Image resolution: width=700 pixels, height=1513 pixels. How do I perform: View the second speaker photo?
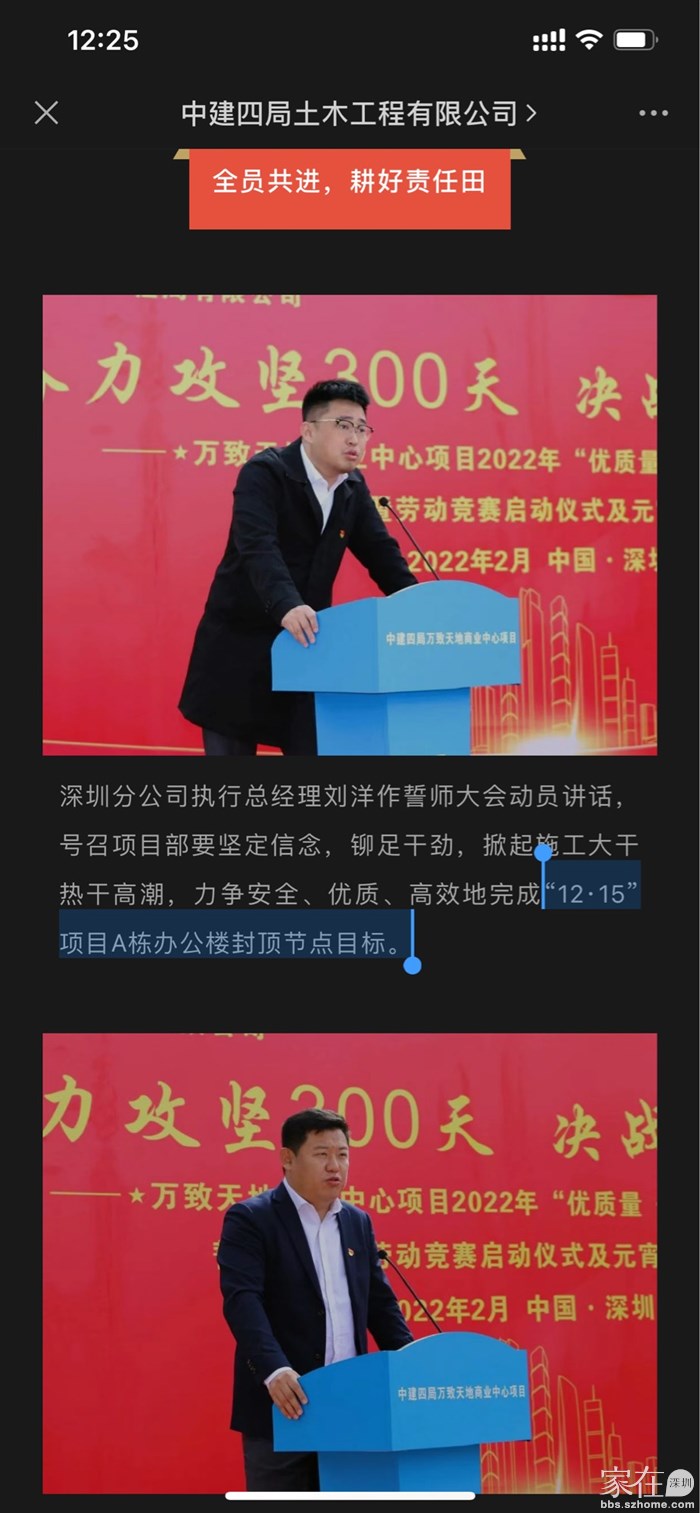click(x=349, y=1262)
